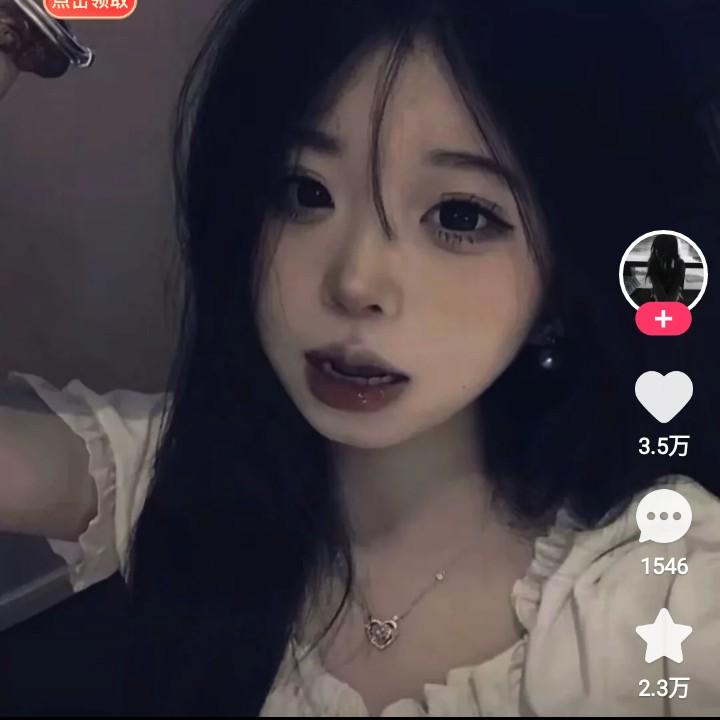Open the comments with 1546 replies
Viewport: 720px width, 720px height.
tap(664, 520)
